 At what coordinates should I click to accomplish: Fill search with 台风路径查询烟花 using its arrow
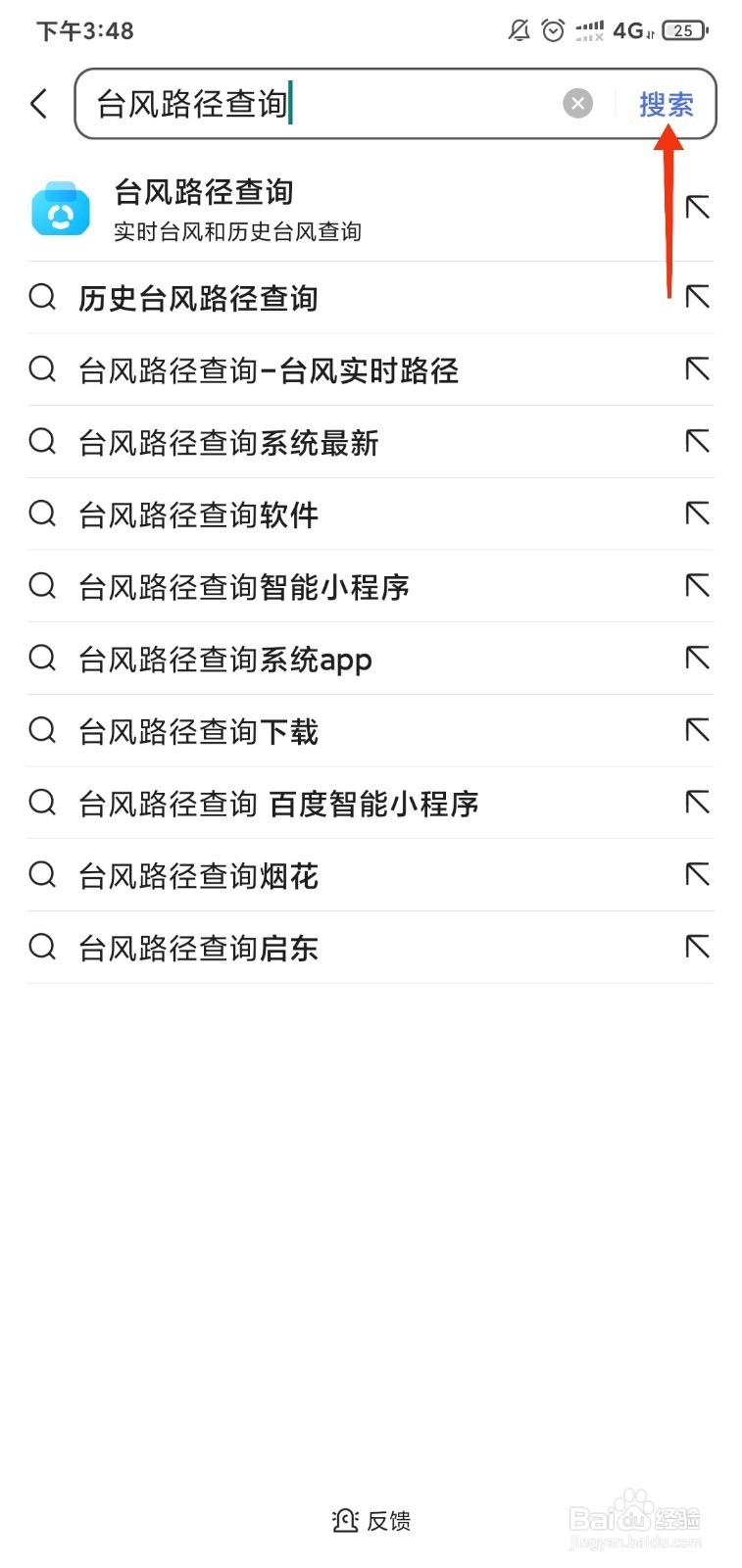click(x=698, y=874)
